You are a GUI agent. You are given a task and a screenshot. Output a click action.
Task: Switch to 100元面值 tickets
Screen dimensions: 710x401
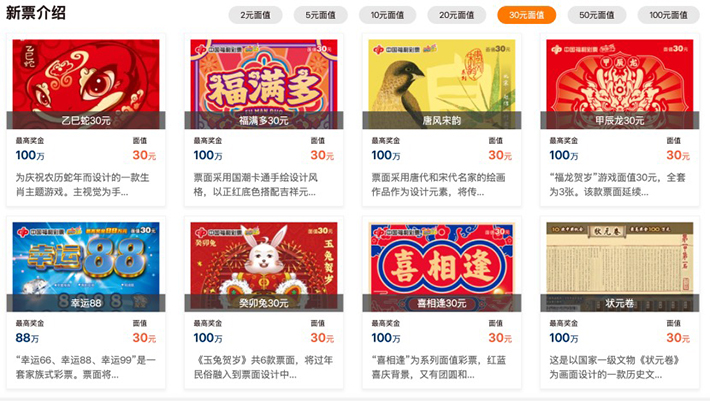tap(669, 15)
